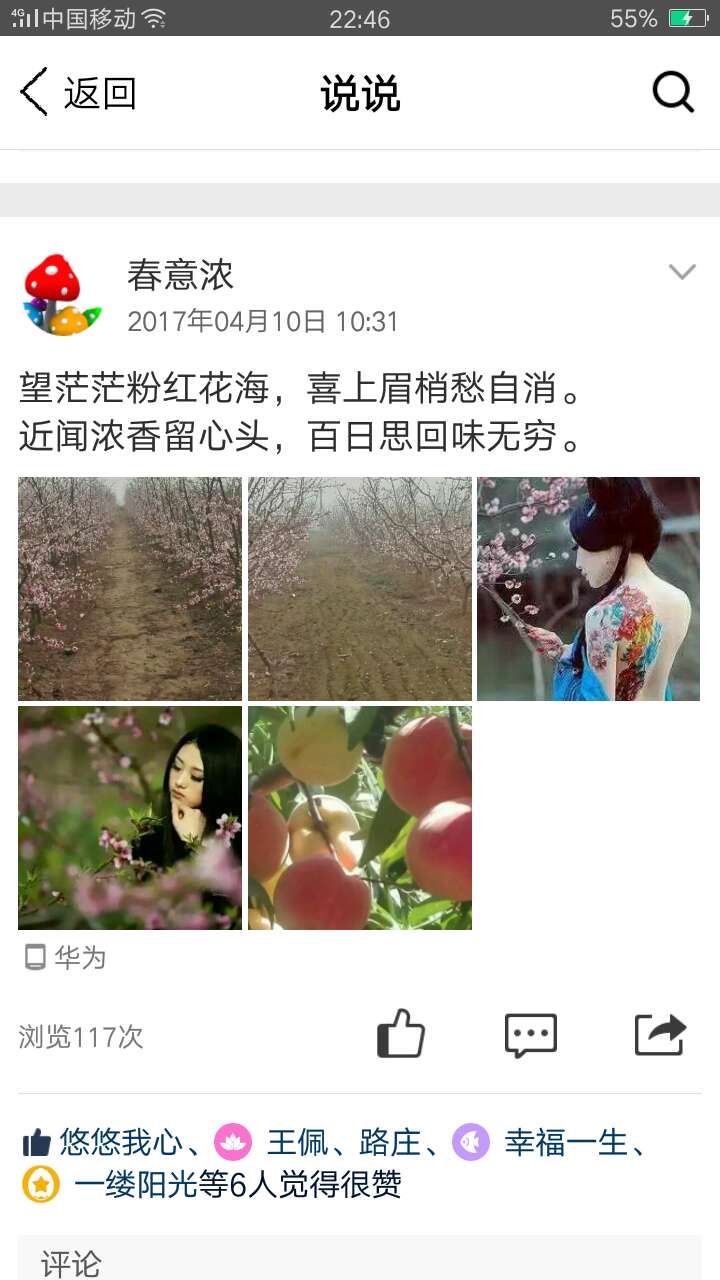Open the woman among blossoms photo
The image size is (720, 1280).
point(130,818)
